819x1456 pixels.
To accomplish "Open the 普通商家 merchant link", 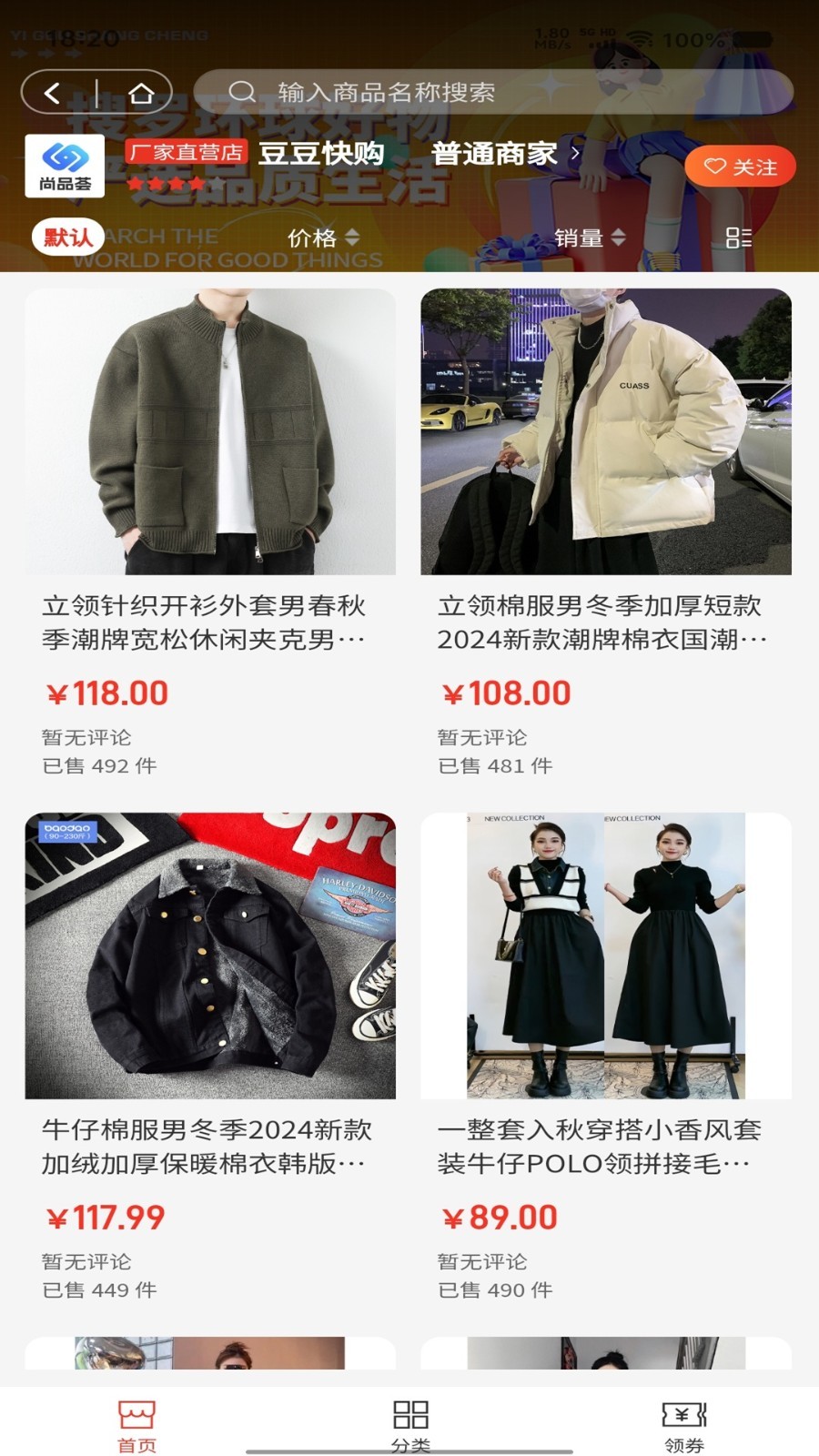I will click(505, 153).
